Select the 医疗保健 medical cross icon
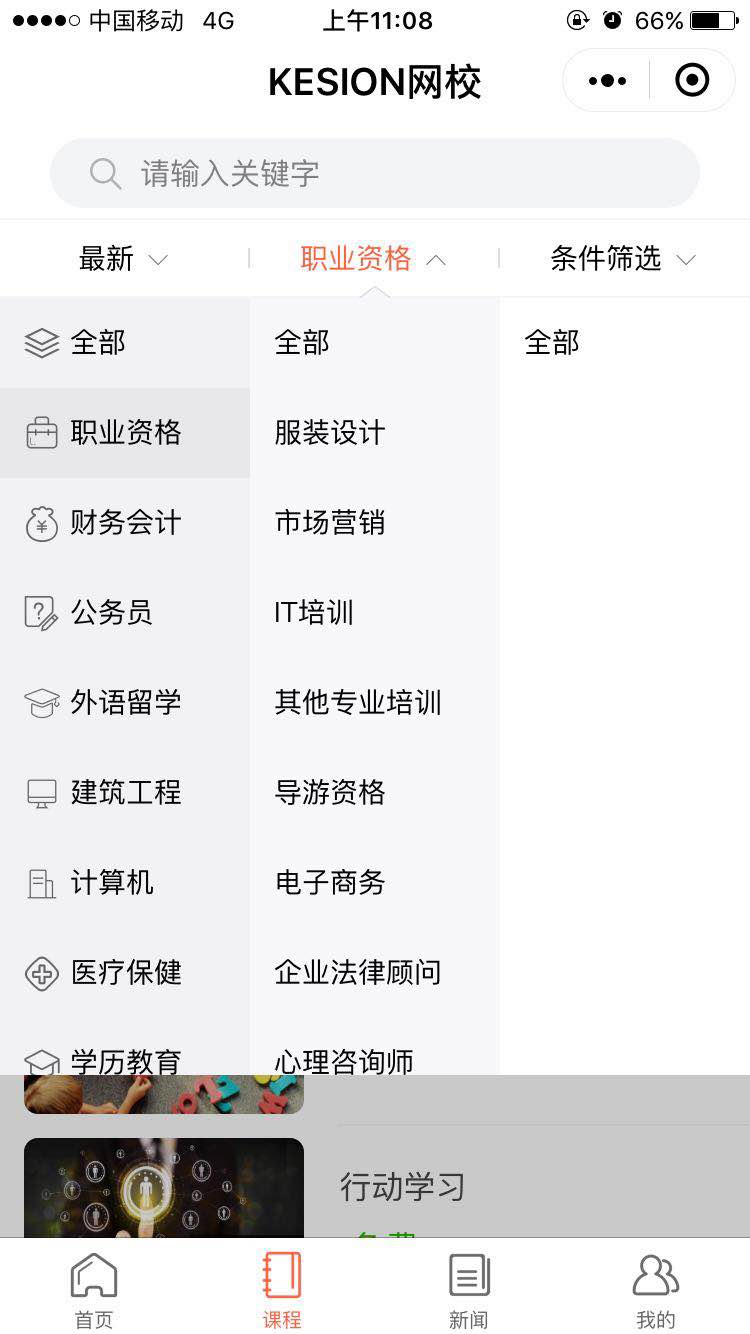 41,972
